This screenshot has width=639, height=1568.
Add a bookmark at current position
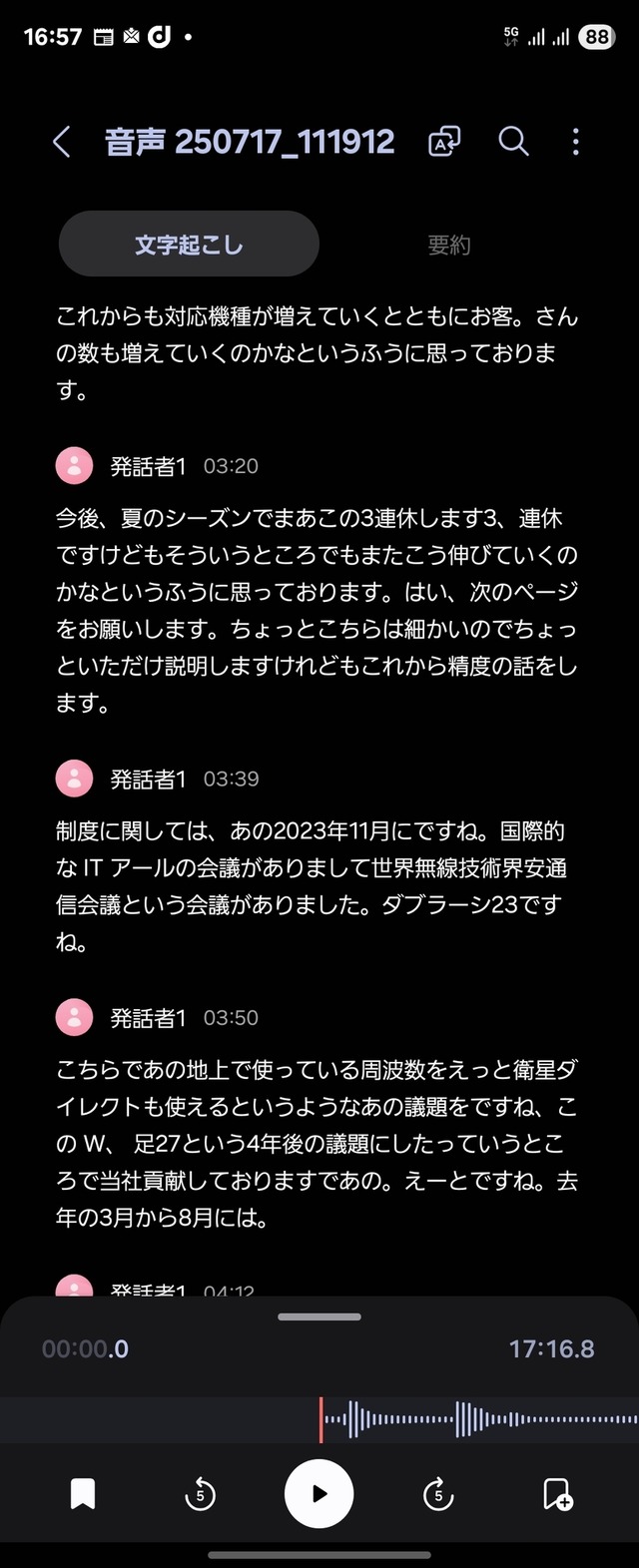557,1494
